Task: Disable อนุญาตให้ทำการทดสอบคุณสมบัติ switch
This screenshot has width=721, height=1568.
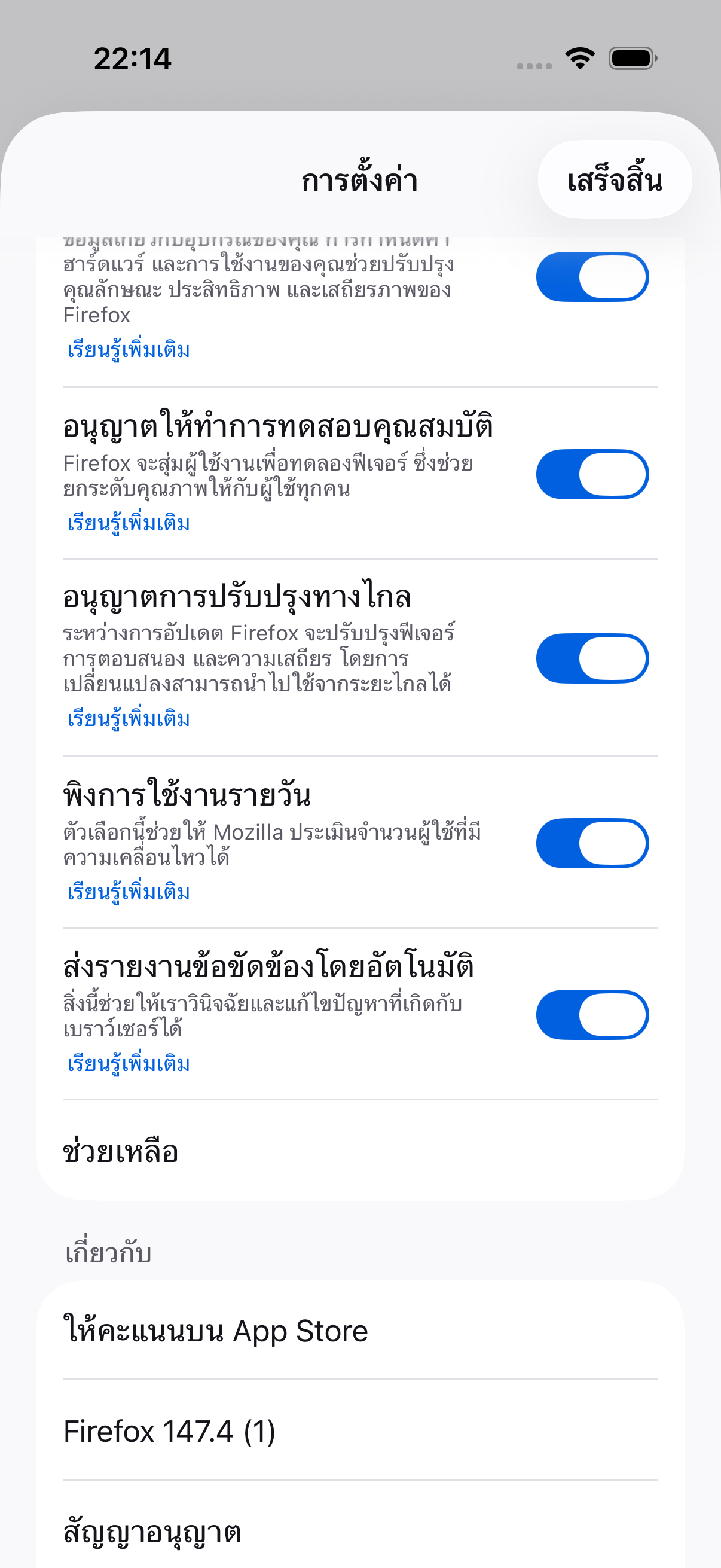Action: pos(592,474)
